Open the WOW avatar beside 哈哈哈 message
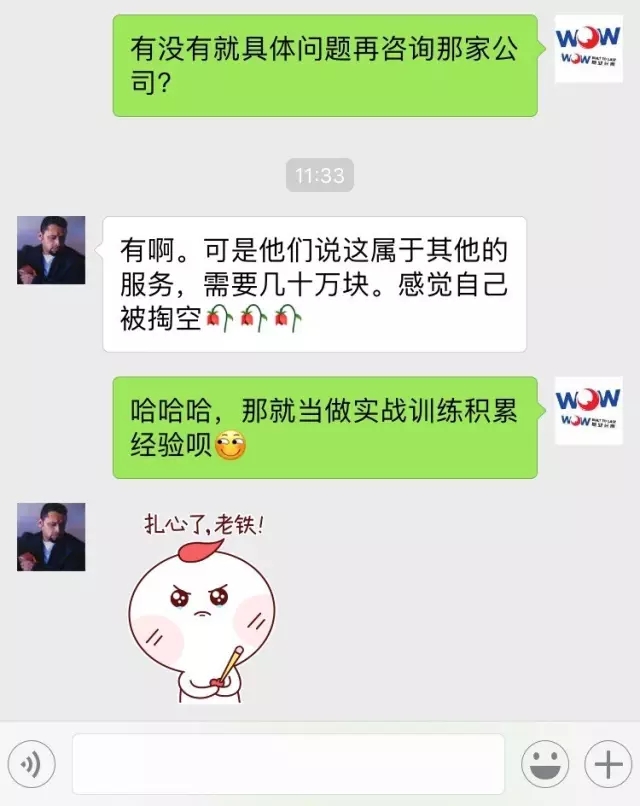This screenshot has height=806, width=640. tap(588, 411)
